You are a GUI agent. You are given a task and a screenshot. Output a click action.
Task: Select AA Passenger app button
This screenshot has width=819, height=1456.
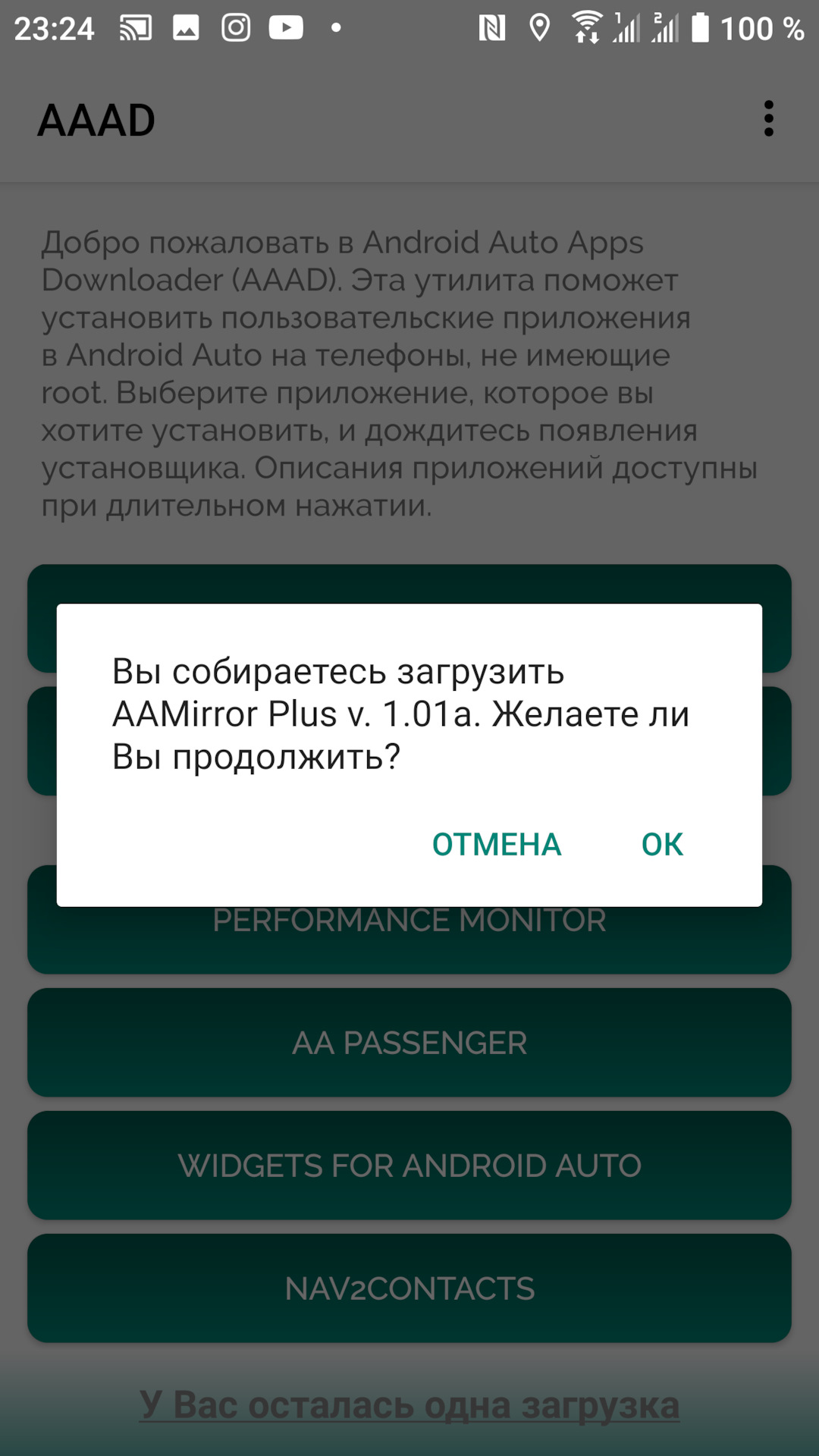[409, 1043]
